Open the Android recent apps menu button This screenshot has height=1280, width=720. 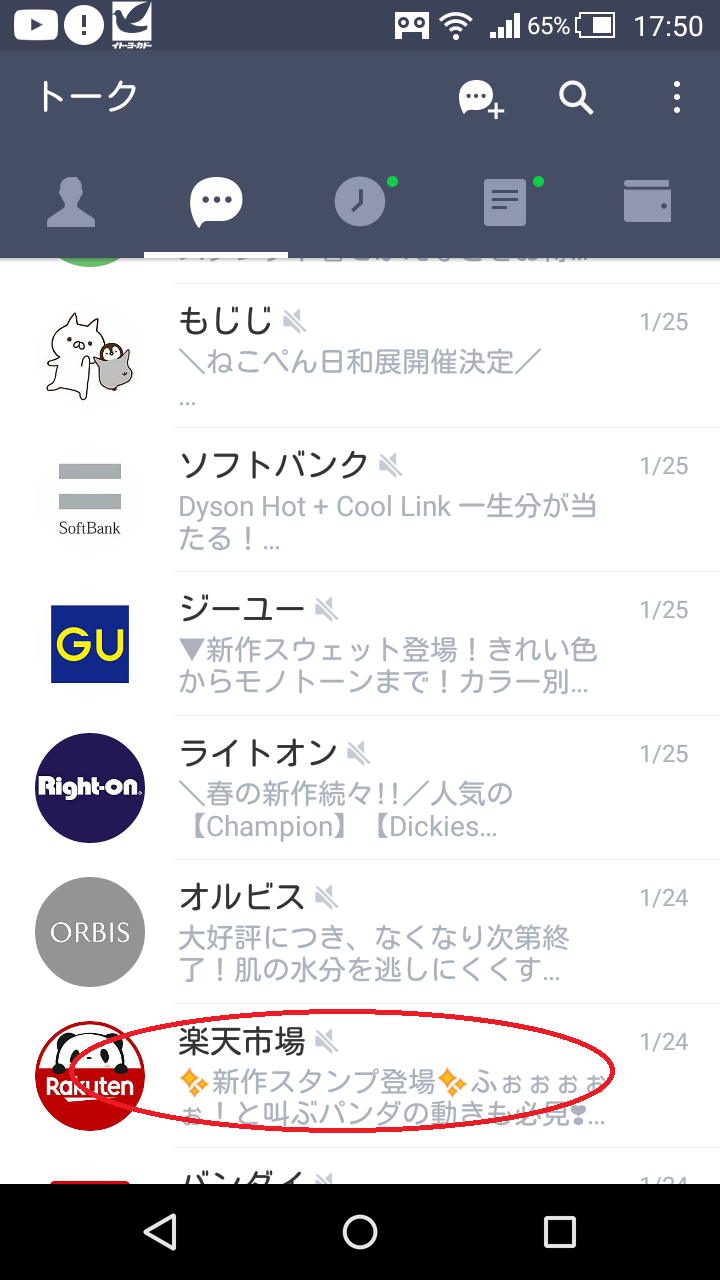pyautogui.click(x=561, y=1233)
